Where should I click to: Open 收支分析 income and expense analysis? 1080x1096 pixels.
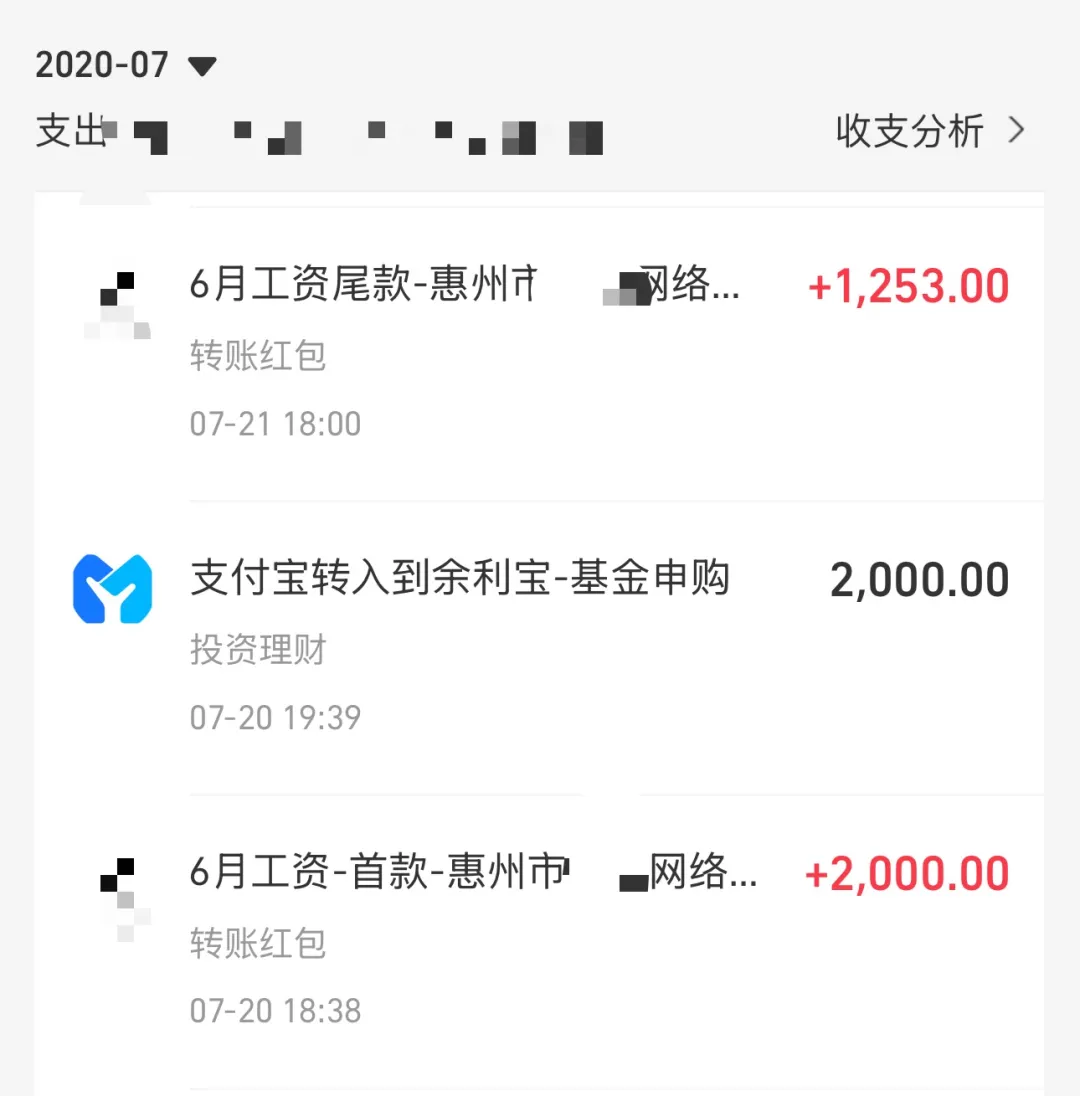[930, 131]
